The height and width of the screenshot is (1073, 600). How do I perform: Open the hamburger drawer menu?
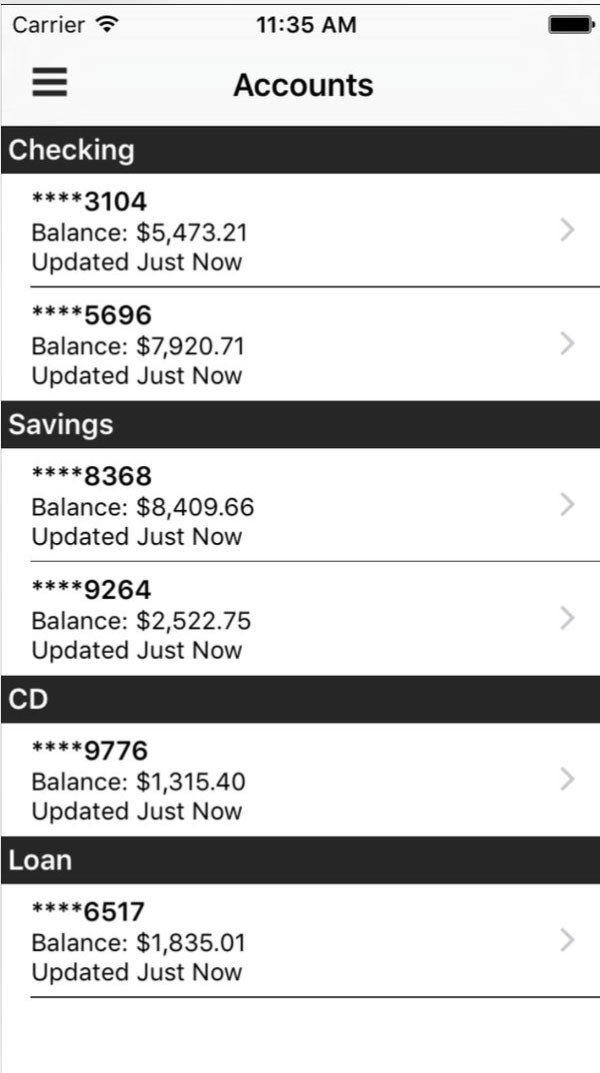click(x=50, y=83)
